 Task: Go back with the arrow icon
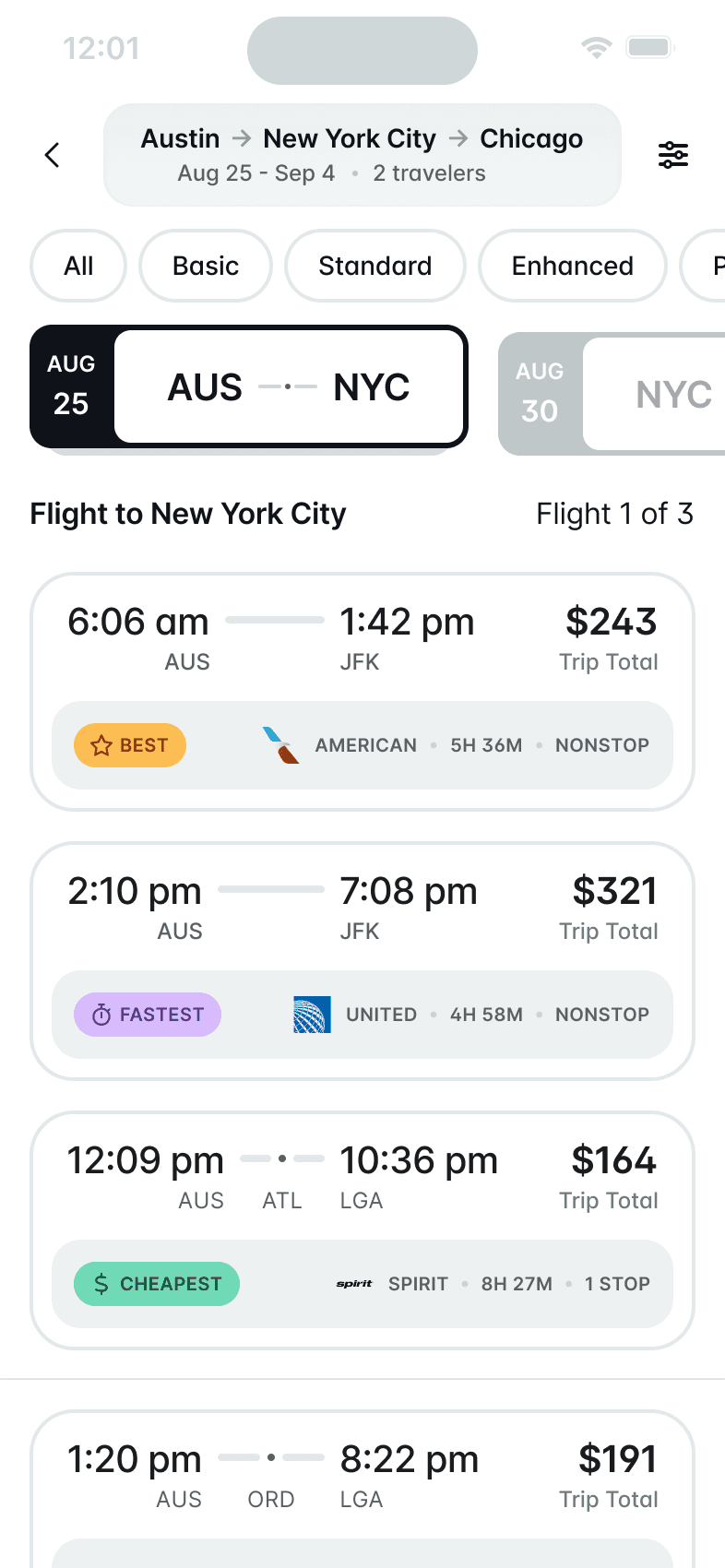[53, 155]
